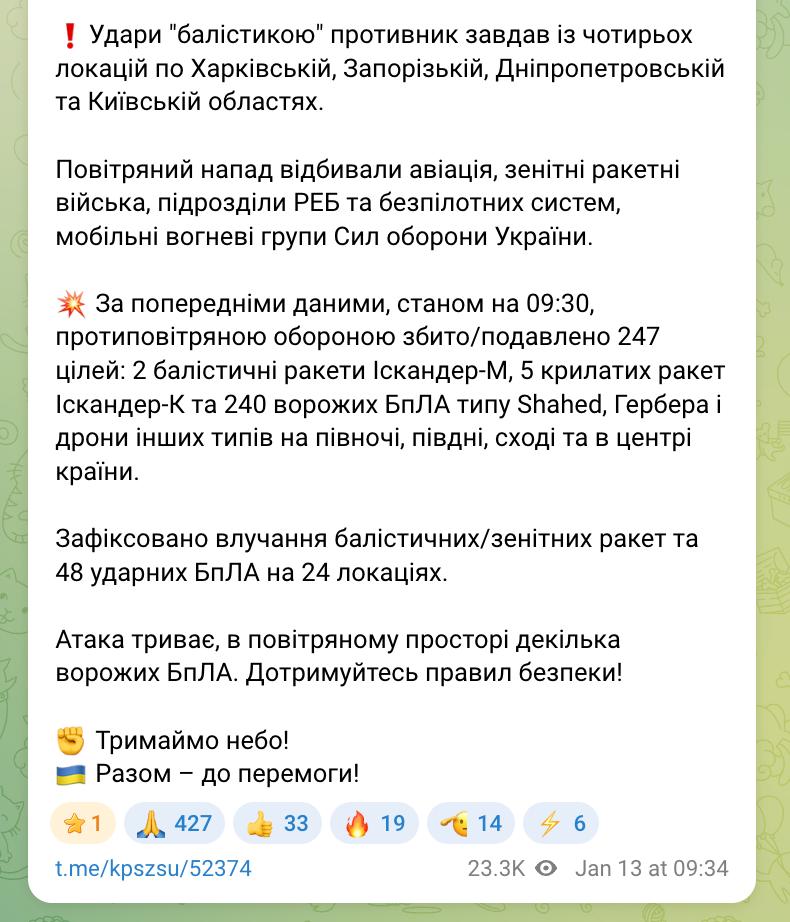Tap the fire reaction with 19

374,823
